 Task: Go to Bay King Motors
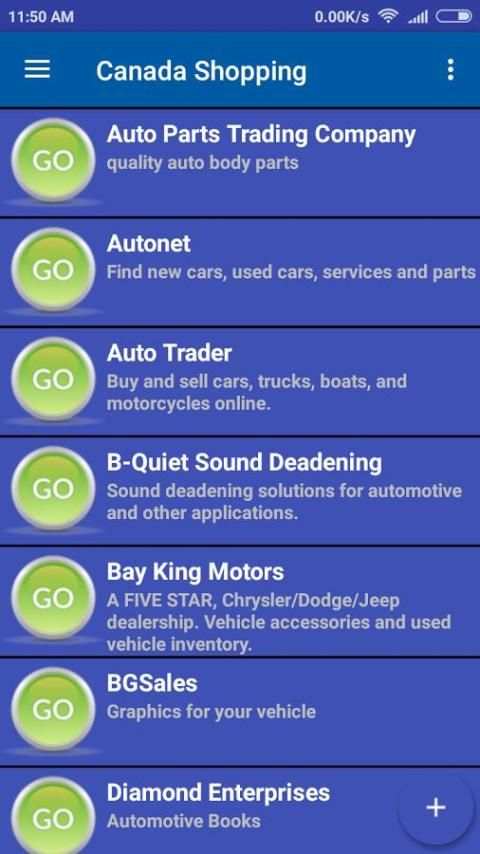240,601
